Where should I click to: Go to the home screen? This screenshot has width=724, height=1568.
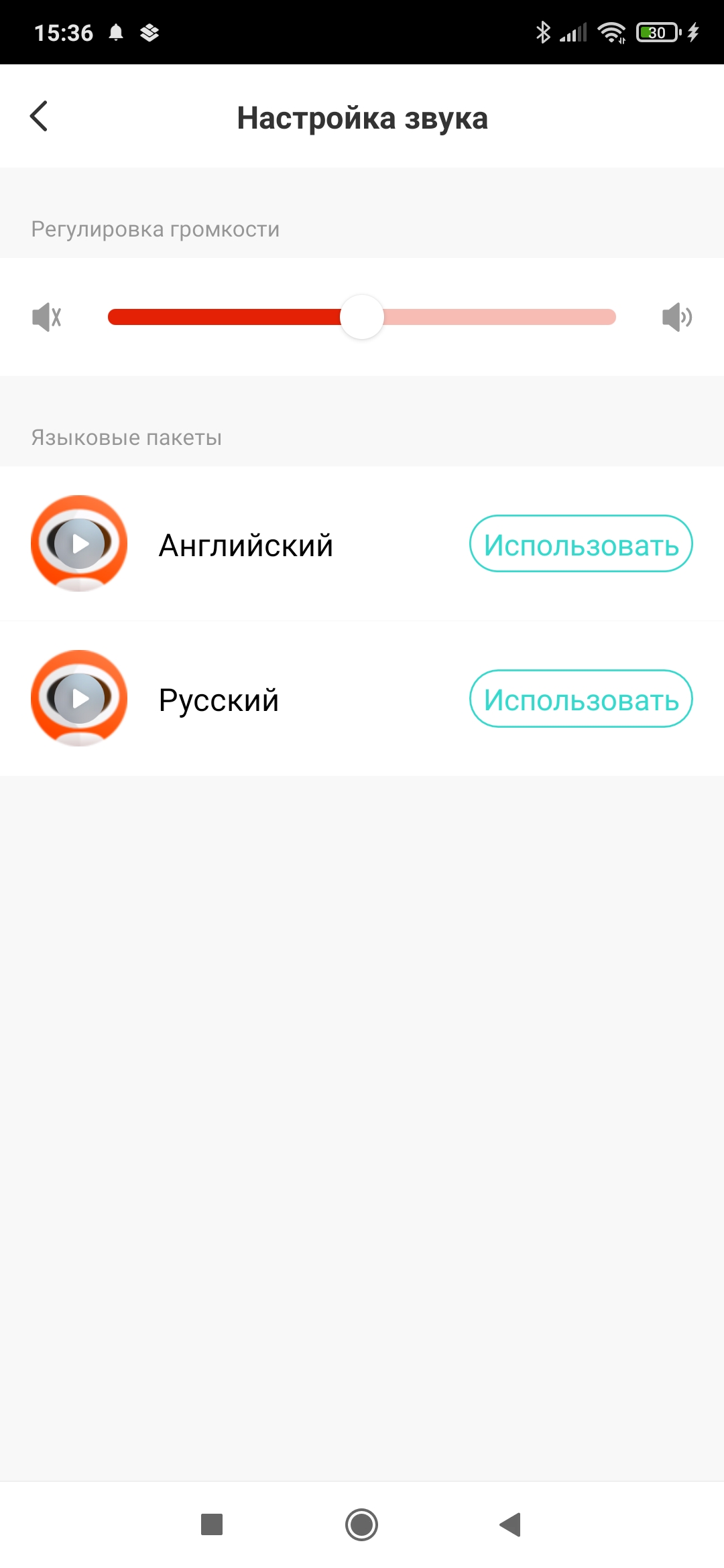point(362,1524)
